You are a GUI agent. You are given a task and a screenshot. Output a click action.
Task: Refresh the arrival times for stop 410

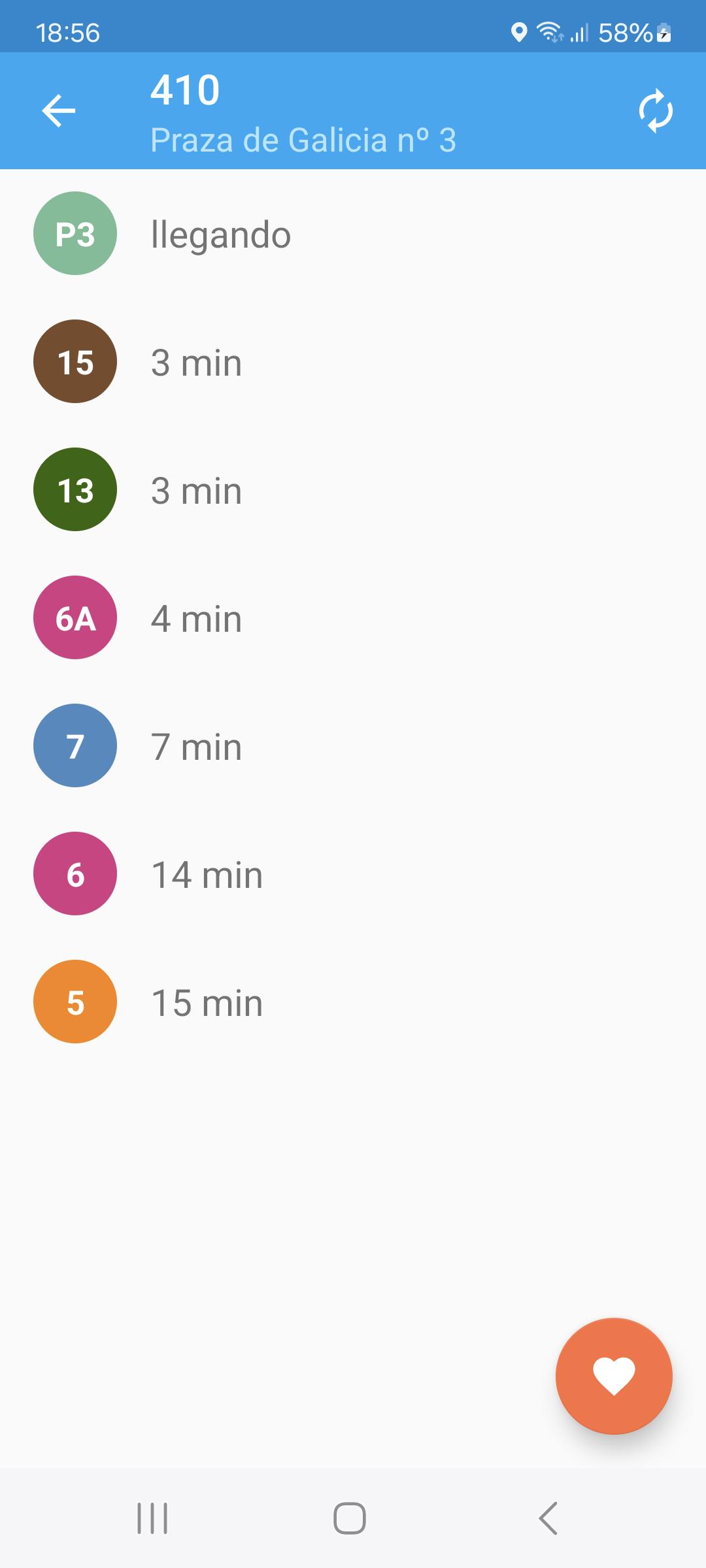[656, 110]
